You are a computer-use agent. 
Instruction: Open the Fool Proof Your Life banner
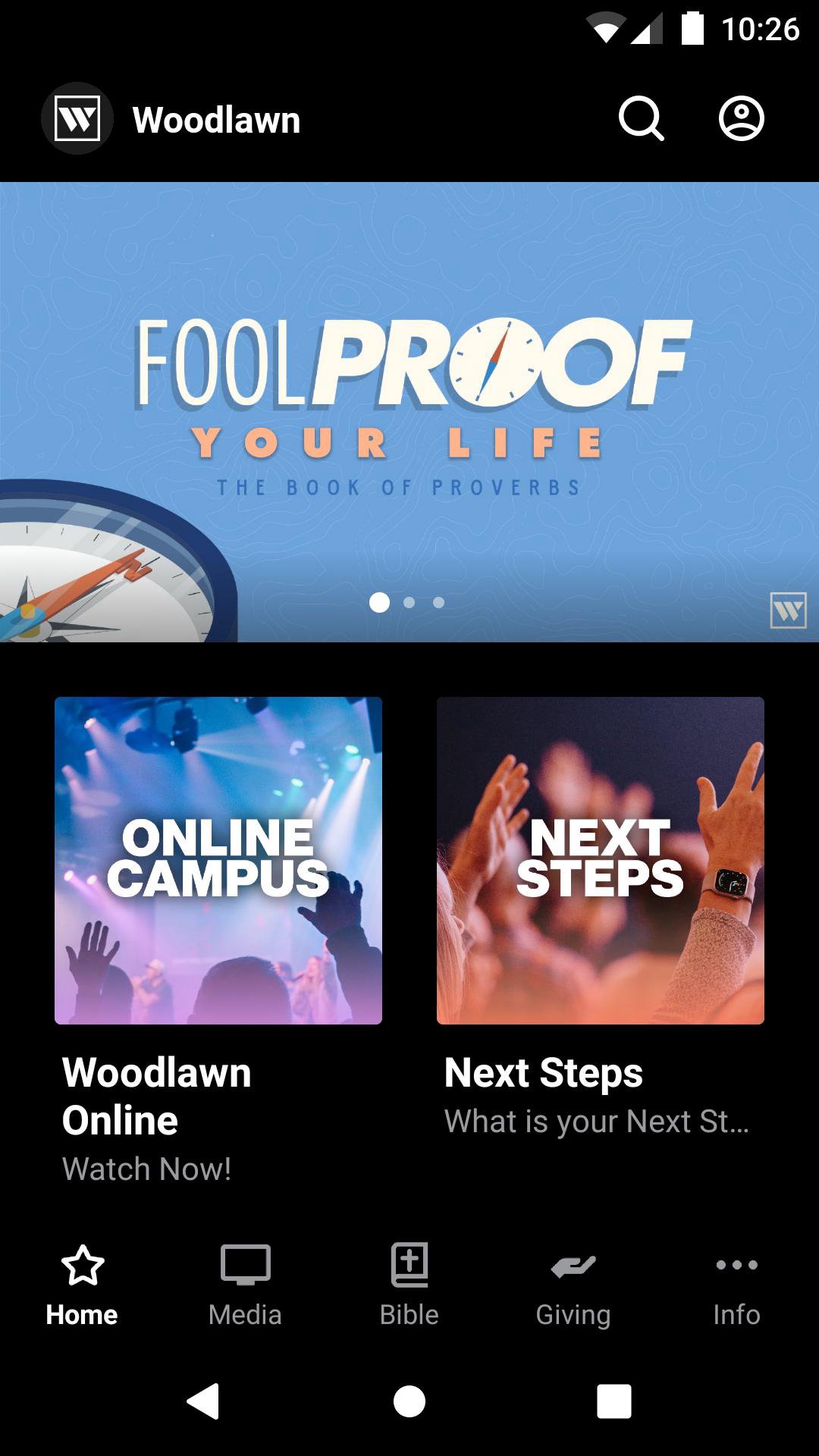409,412
